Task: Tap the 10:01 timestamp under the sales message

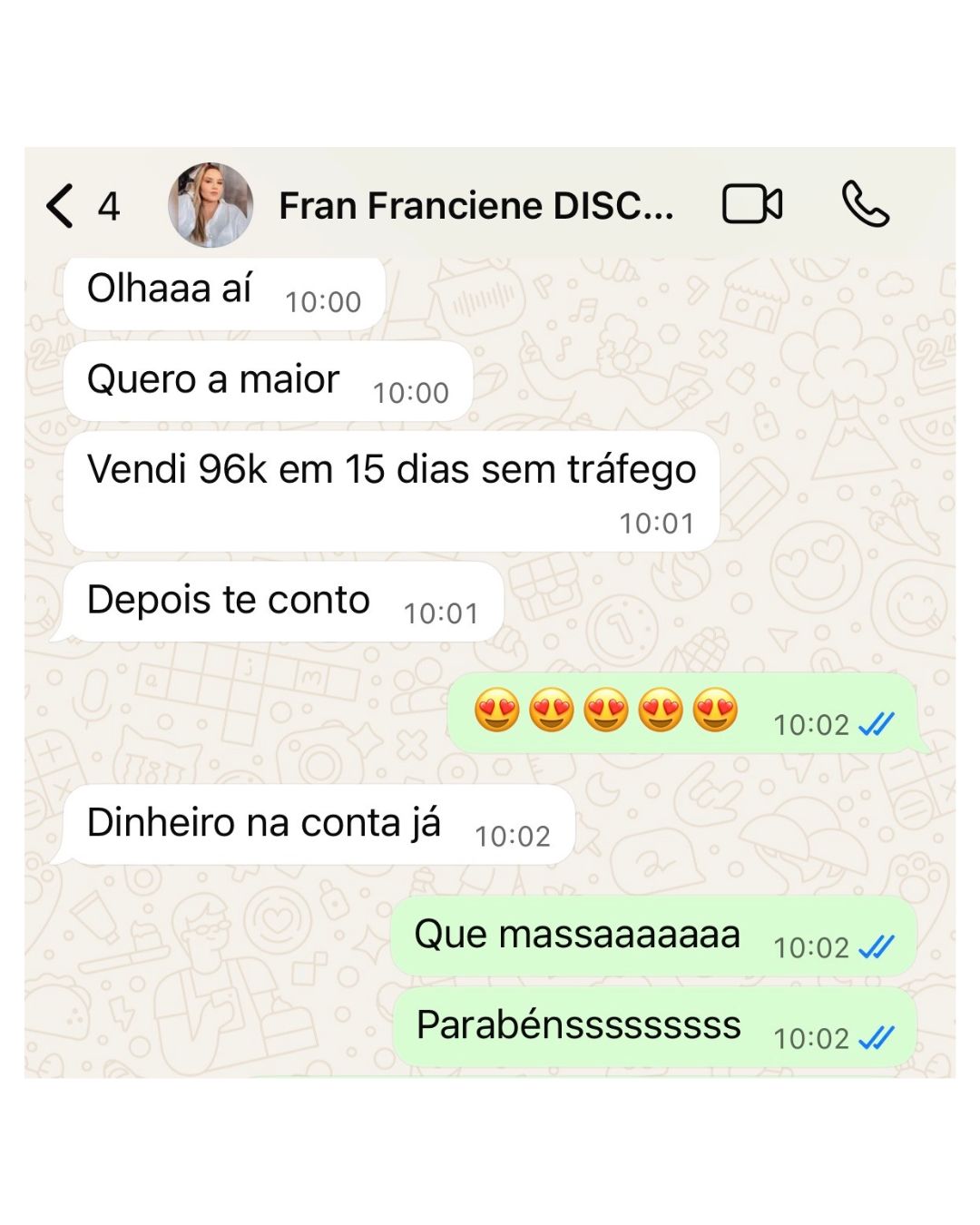Action: click(x=655, y=521)
